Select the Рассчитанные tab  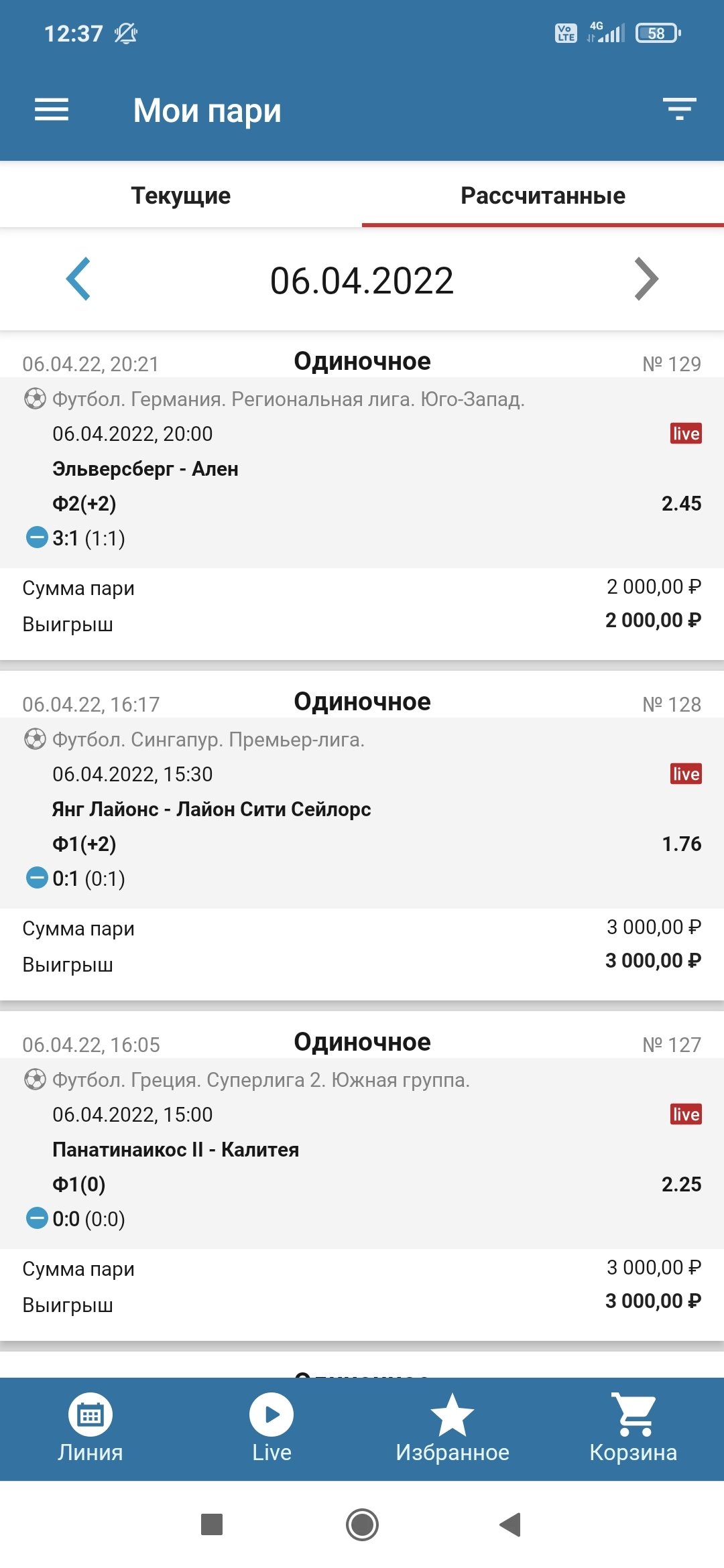542,196
